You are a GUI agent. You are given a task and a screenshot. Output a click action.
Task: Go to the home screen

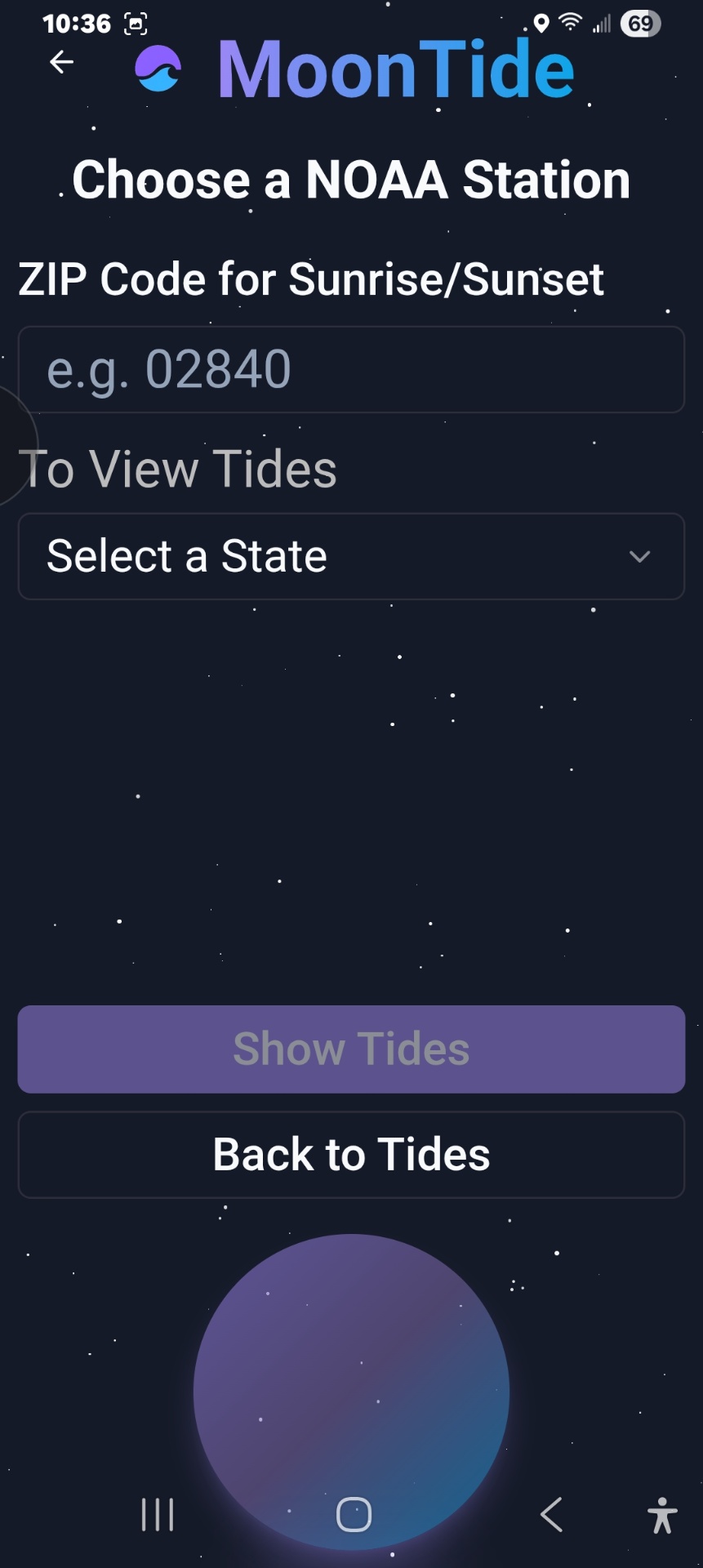coord(354,1515)
